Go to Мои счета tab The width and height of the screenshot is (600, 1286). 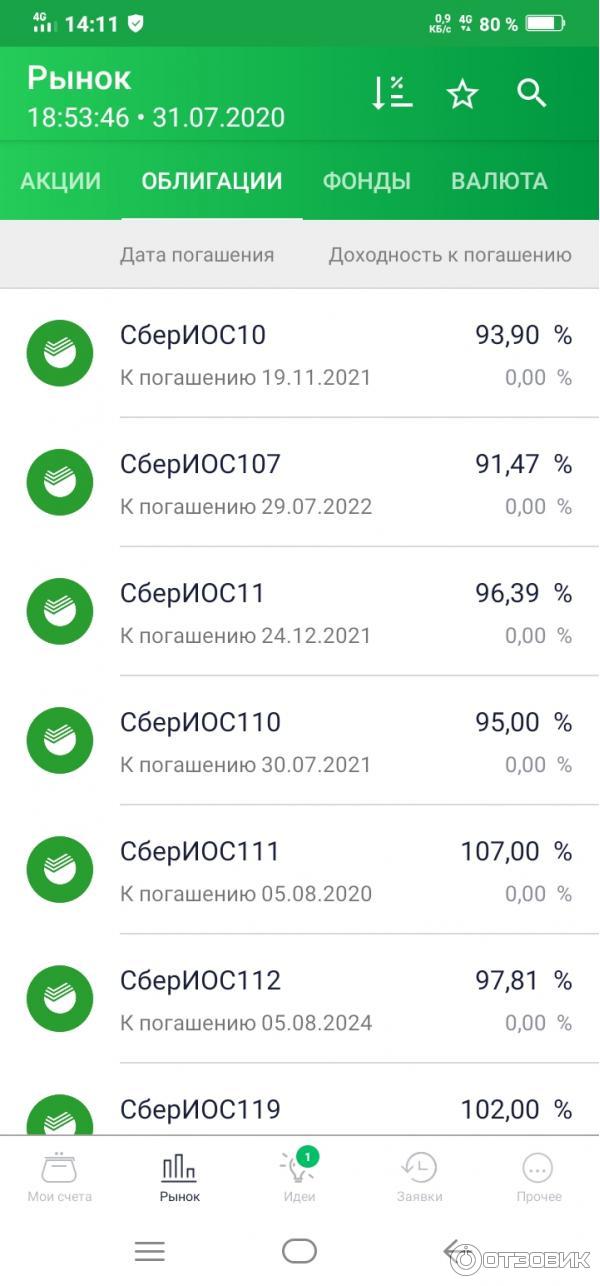tap(59, 1177)
